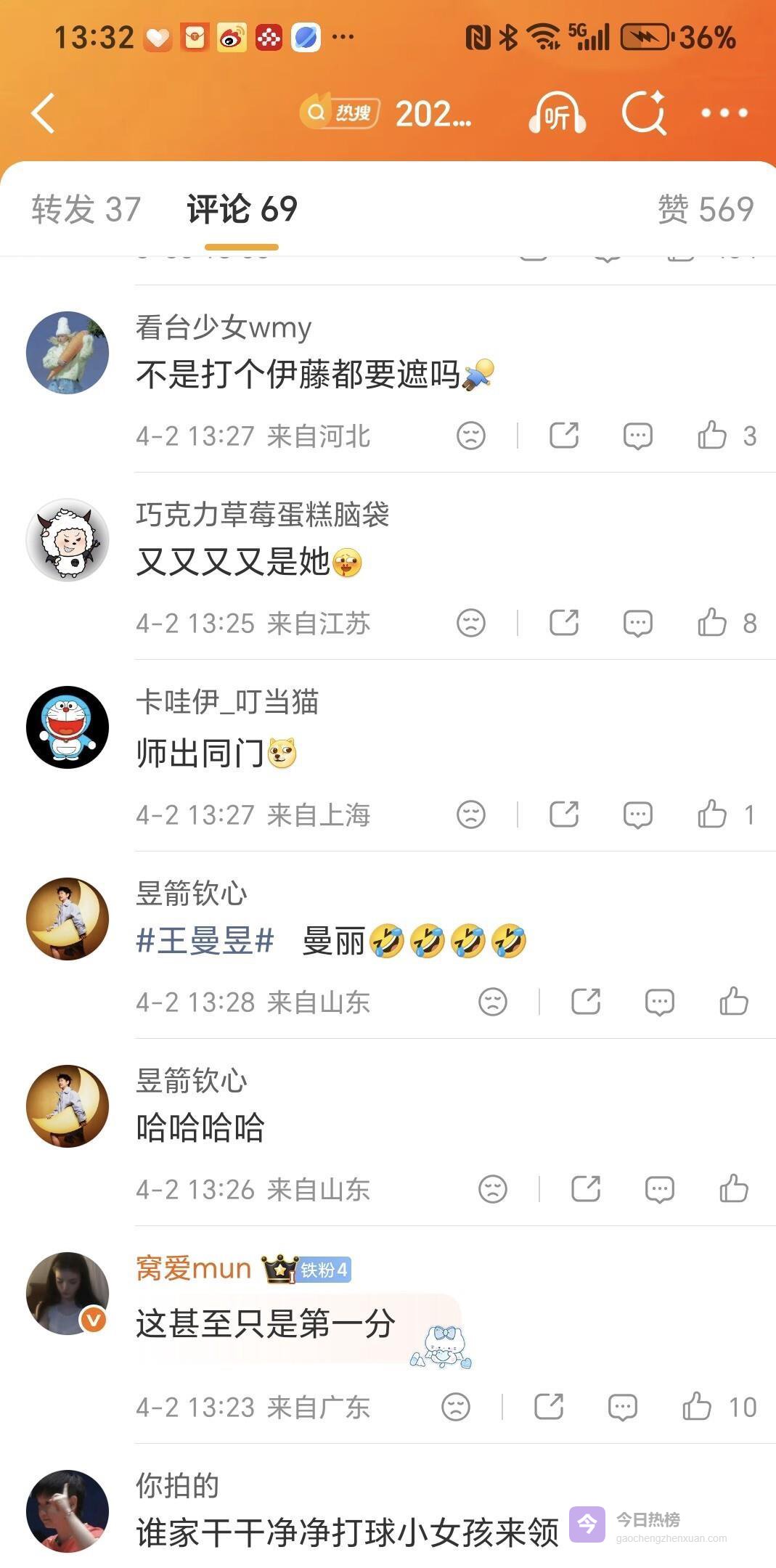This screenshot has width=776, height=1568.
Task: Repost 卡哇伊_叮当猫's comment
Action: tap(564, 814)
